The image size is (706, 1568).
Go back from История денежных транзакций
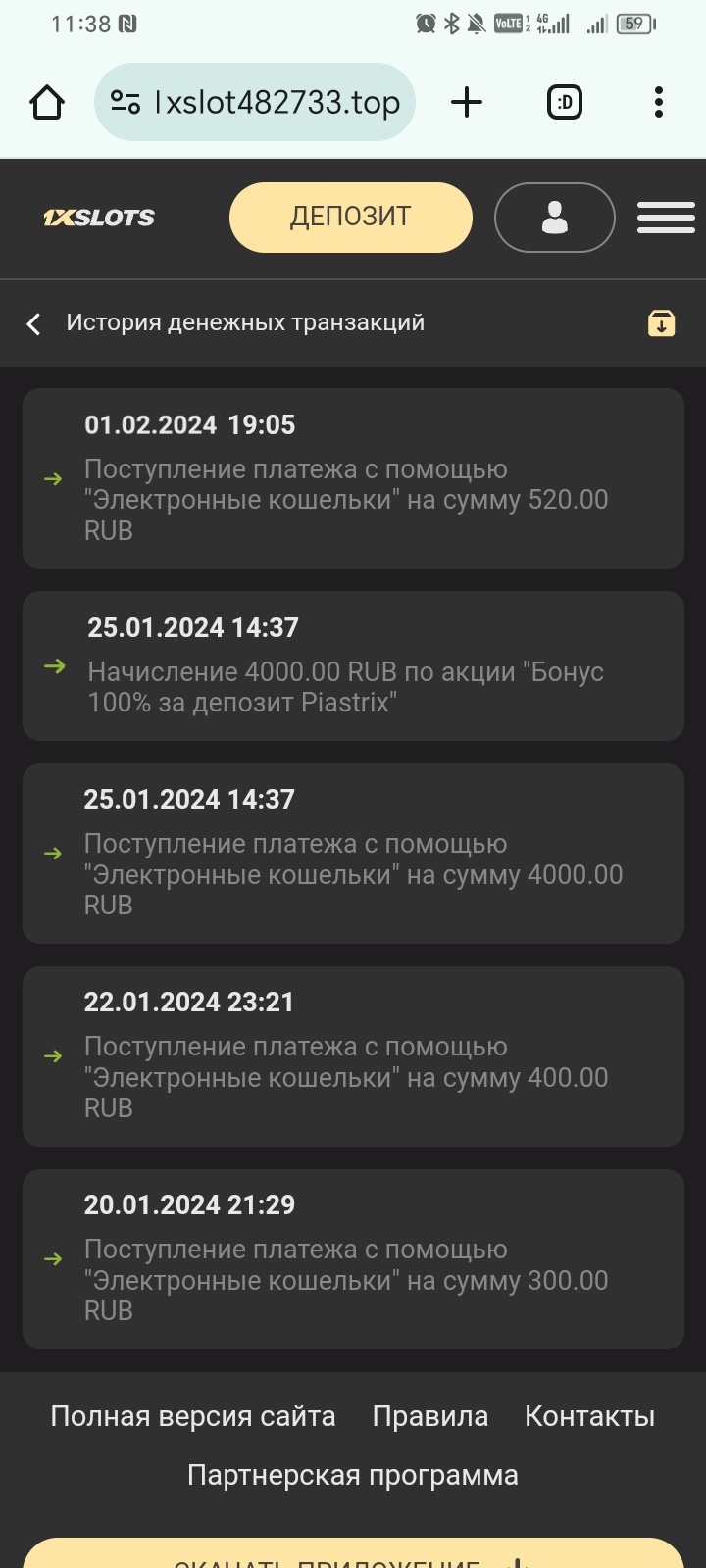pos(34,323)
